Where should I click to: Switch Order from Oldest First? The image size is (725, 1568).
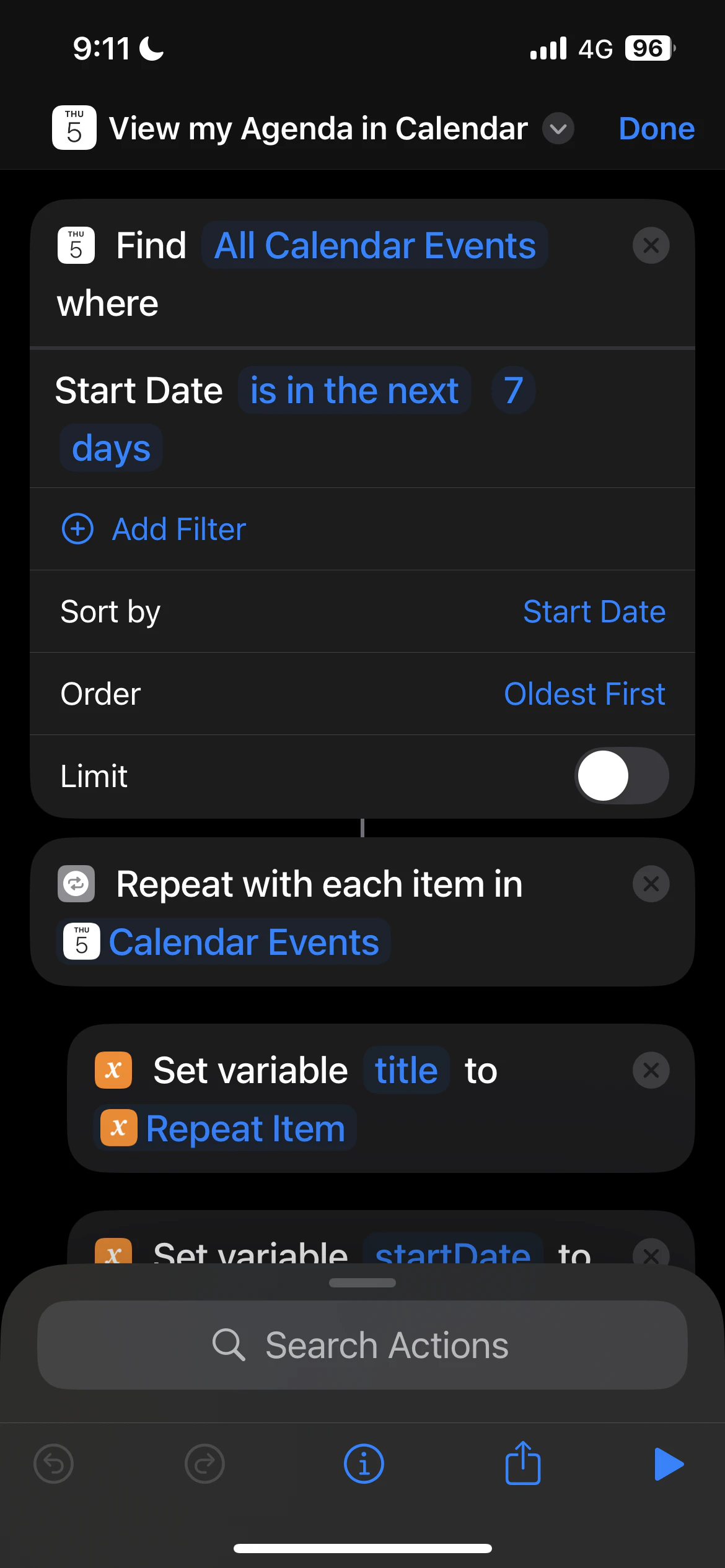[584, 694]
